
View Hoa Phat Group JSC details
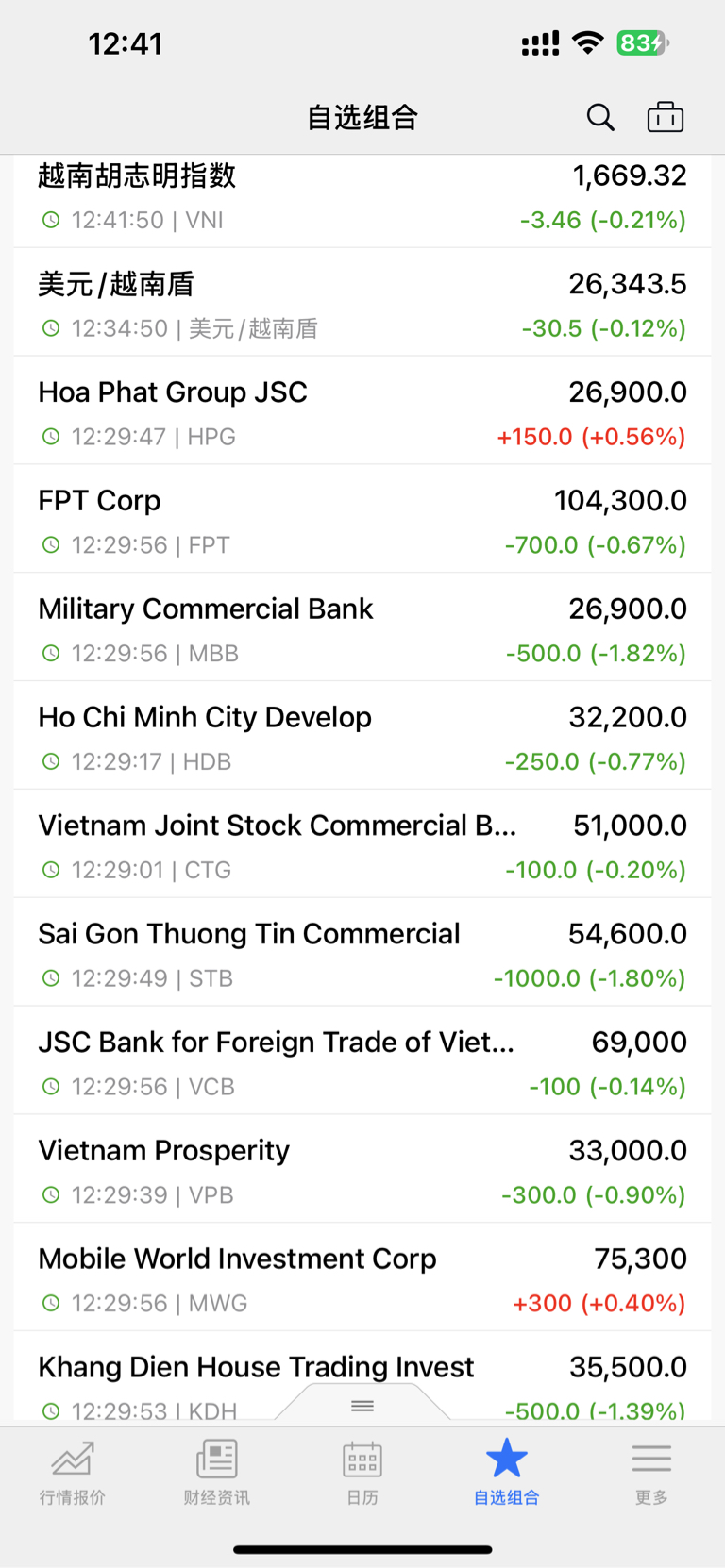pos(362,410)
